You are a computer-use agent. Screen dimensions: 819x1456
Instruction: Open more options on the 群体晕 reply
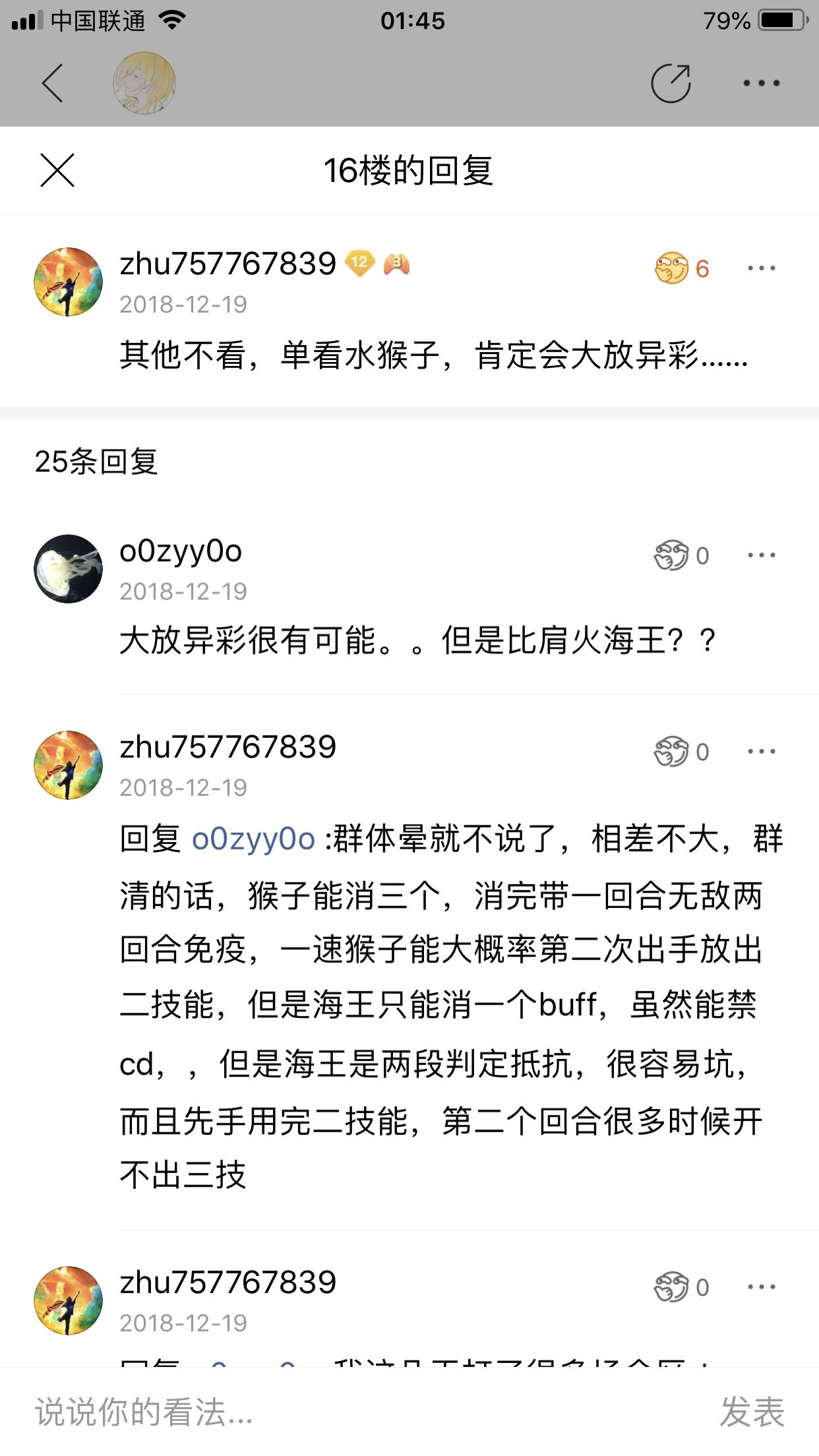pyautogui.click(x=761, y=752)
